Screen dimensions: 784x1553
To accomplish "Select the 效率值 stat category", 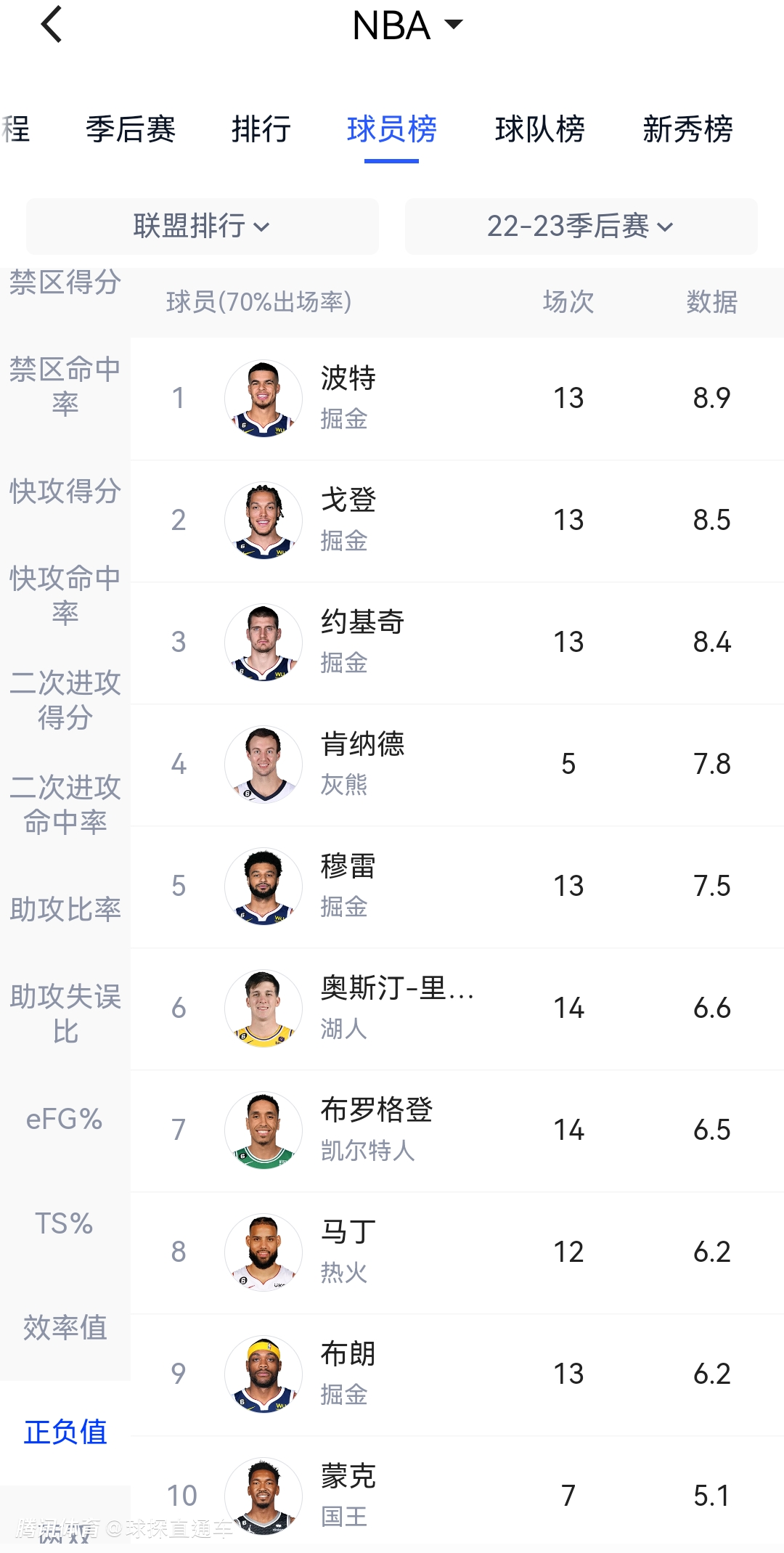I will (x=65, y=1327).
